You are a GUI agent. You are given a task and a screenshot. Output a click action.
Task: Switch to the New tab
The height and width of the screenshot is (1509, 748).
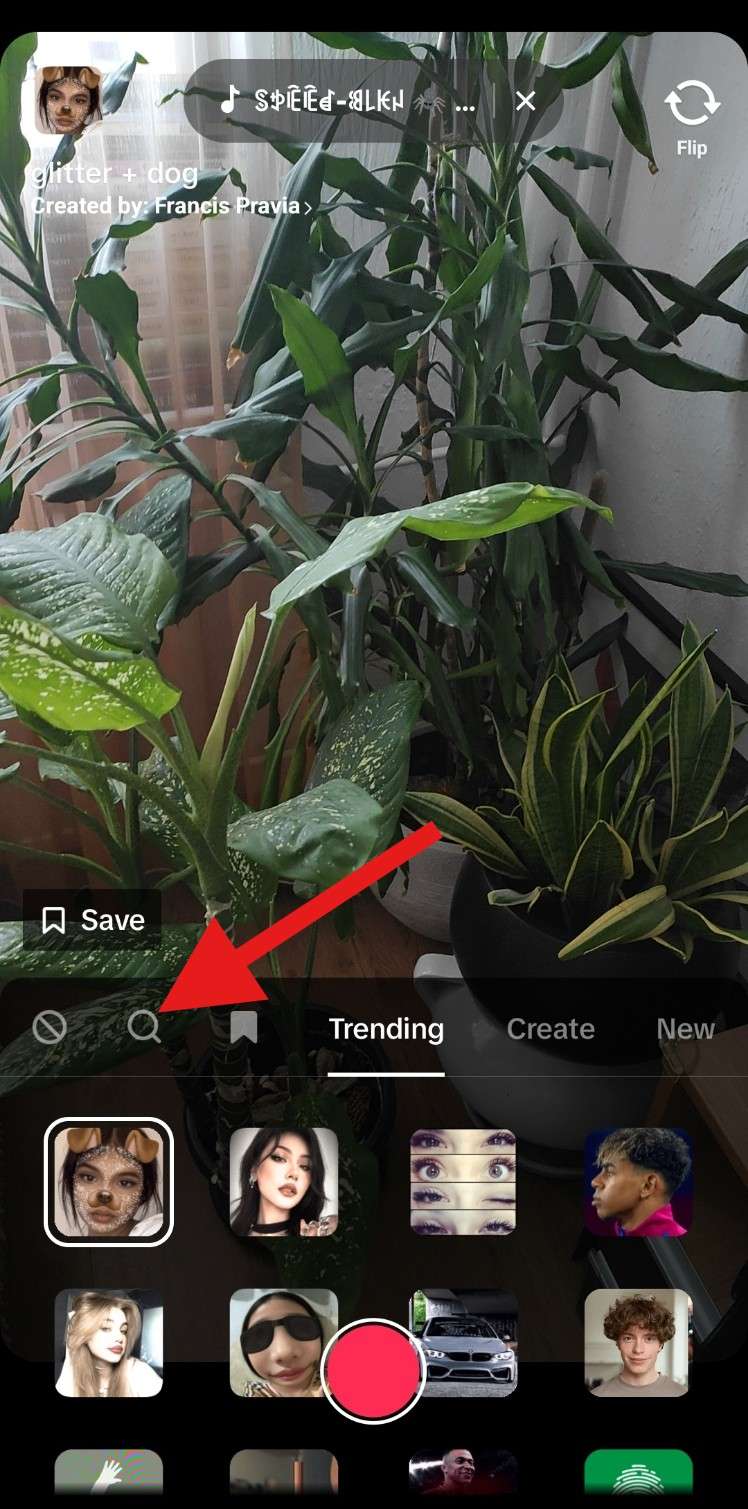tap(686, 1029)
